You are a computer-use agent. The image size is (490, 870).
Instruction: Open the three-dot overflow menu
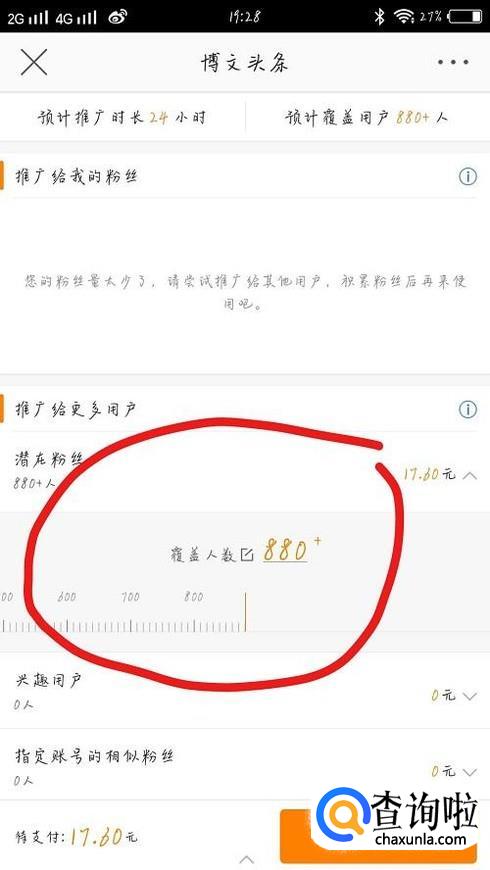[x=453, y=62]
